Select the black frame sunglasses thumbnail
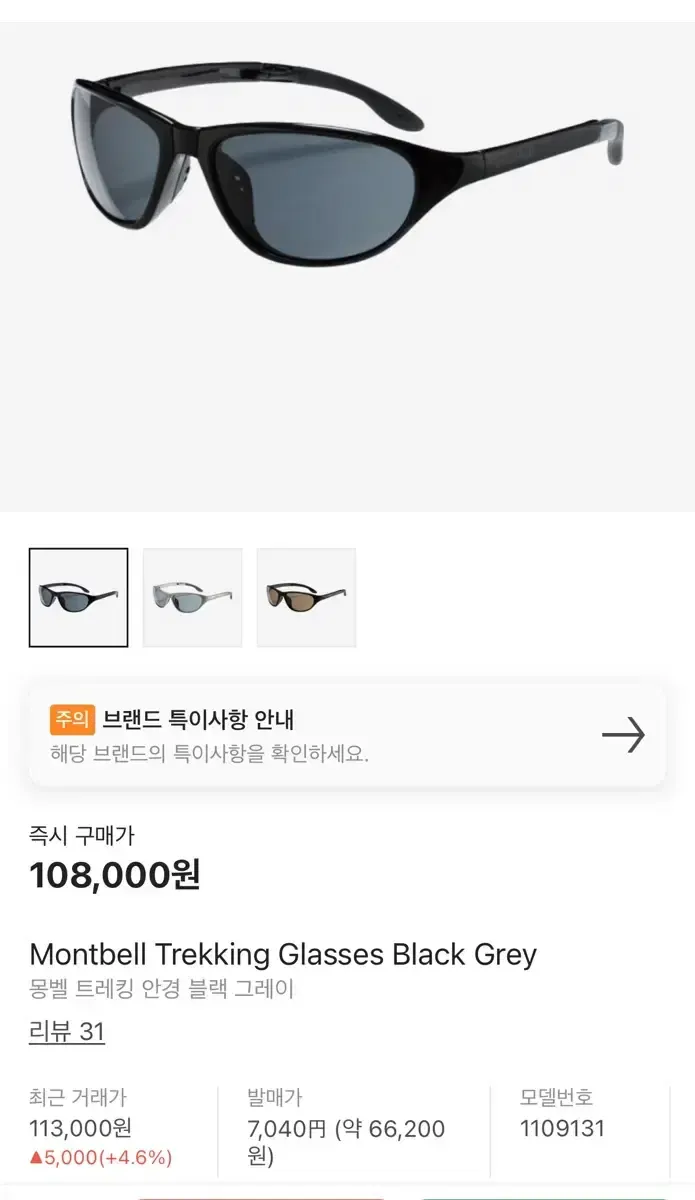Screen dimensions: 695x1200 [x=78, y=598]
